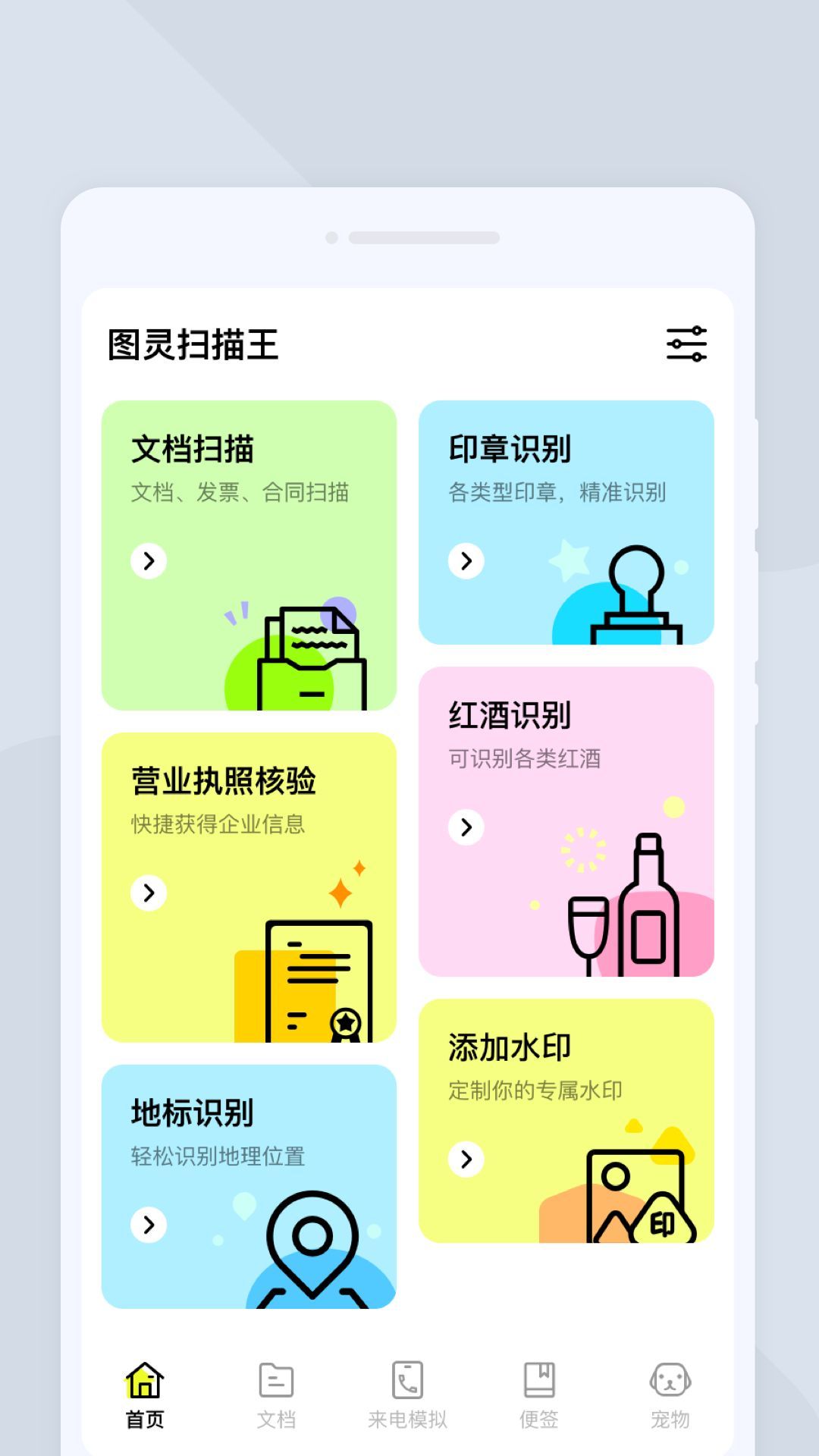Screen dimensions: 819x1456
Task: Expand the 印章识别 card arrow
Action: tap(468, 561)
